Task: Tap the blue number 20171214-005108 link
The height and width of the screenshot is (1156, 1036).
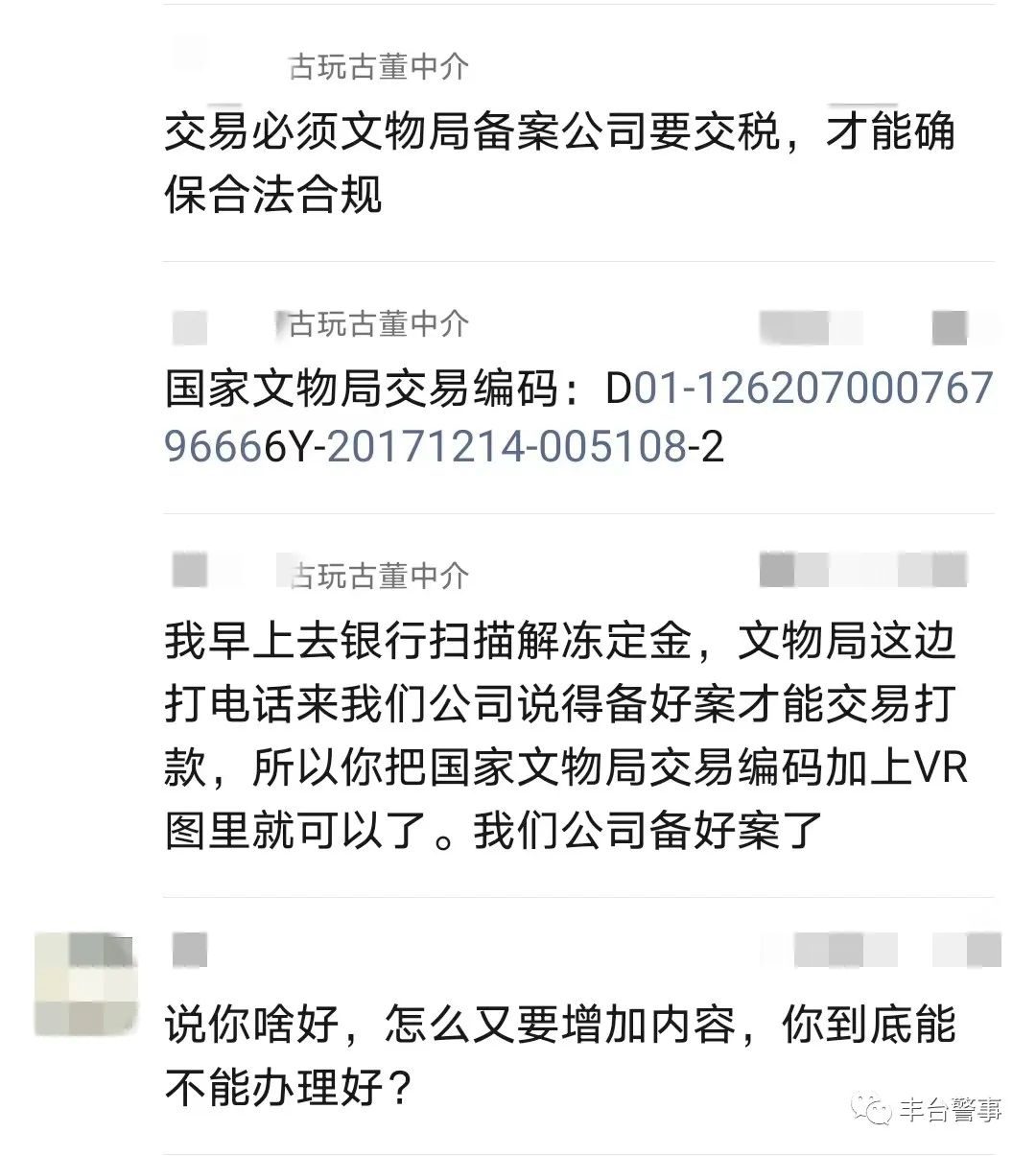Action: [x=506, y=447]
